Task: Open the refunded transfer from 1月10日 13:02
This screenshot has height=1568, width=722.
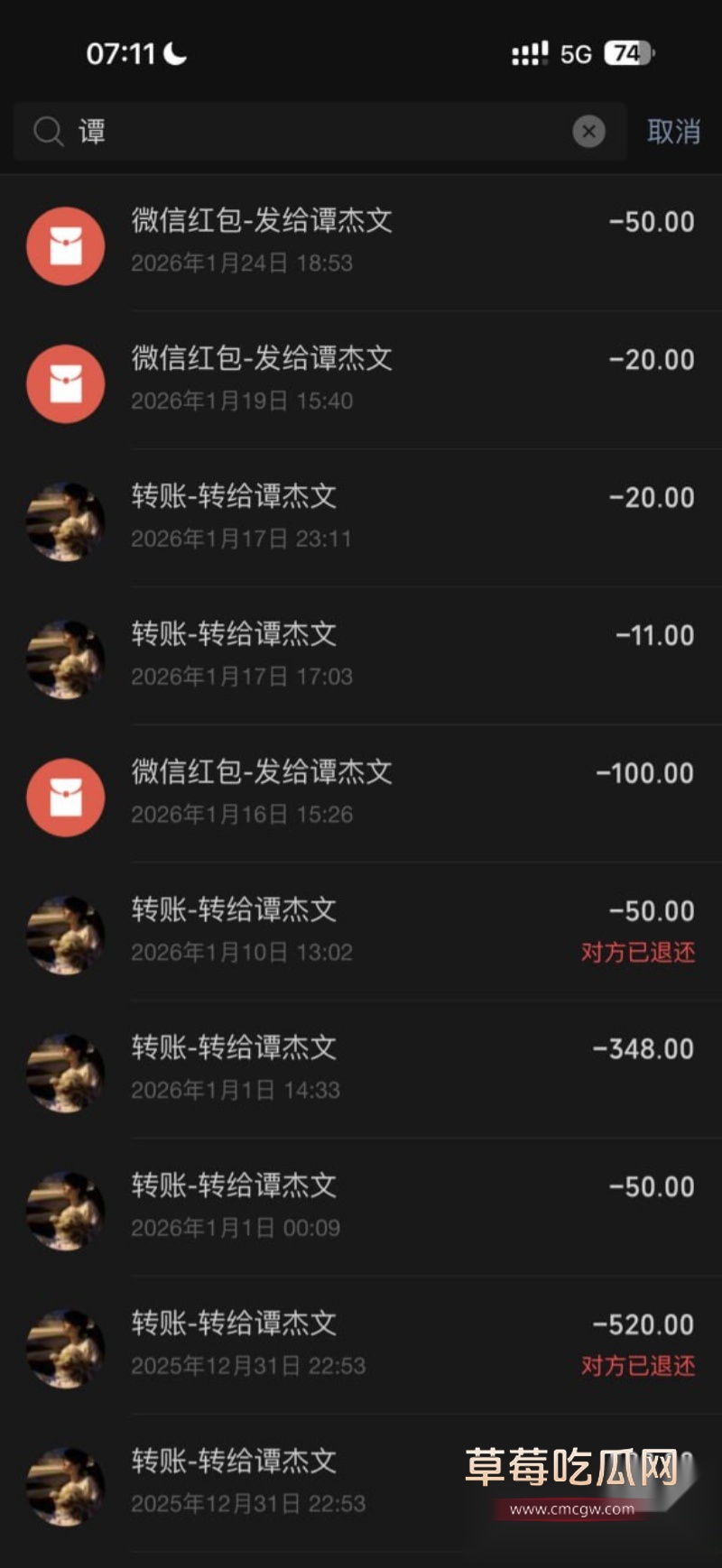Action: (x=361, y=932)
